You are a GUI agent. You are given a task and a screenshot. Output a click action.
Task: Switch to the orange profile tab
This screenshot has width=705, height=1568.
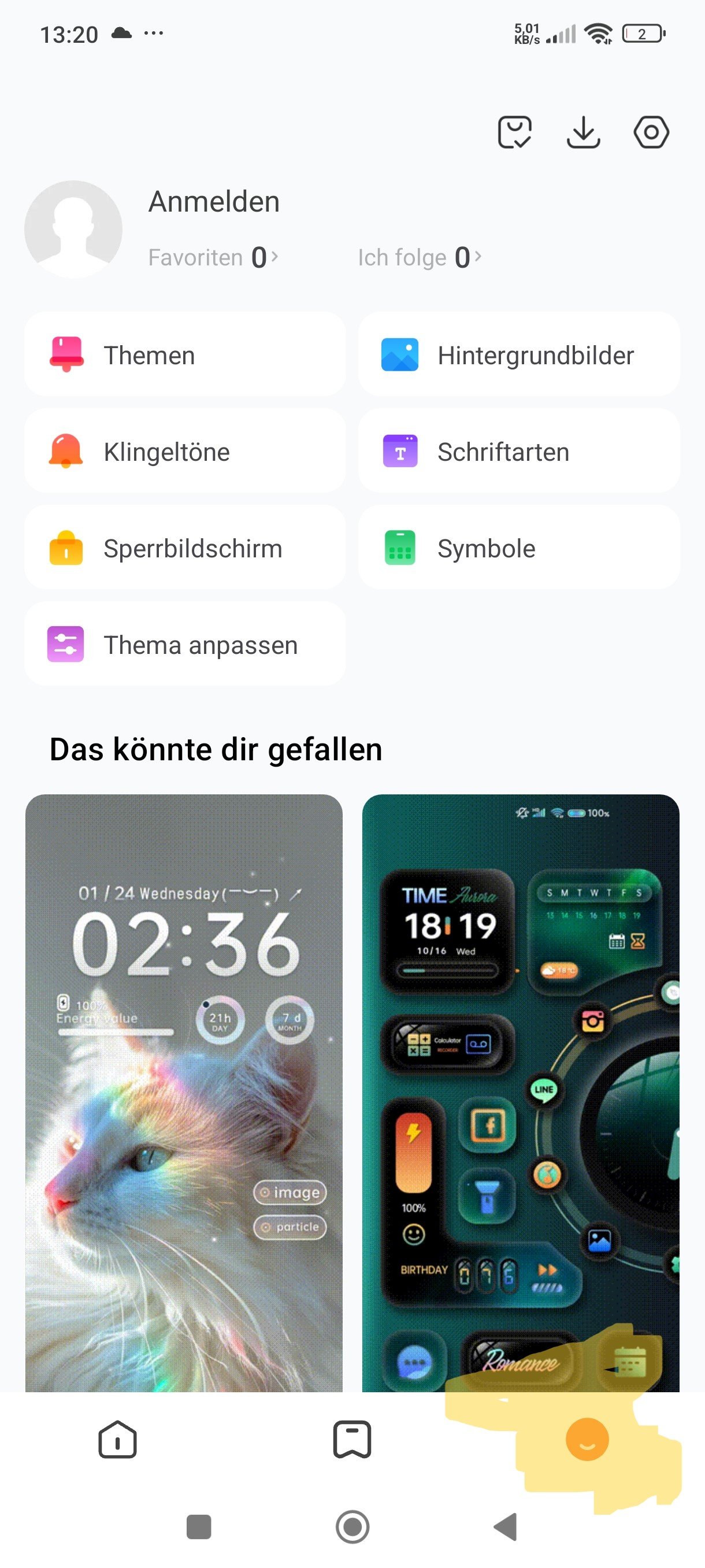click(x=587, y=1440)
